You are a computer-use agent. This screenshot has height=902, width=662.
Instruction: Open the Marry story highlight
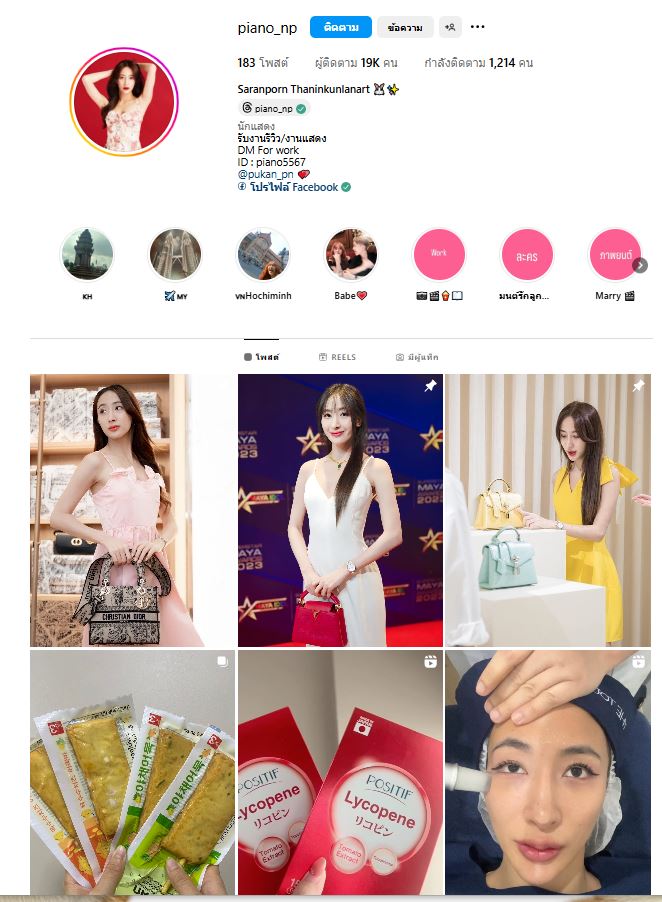[614, 254]
